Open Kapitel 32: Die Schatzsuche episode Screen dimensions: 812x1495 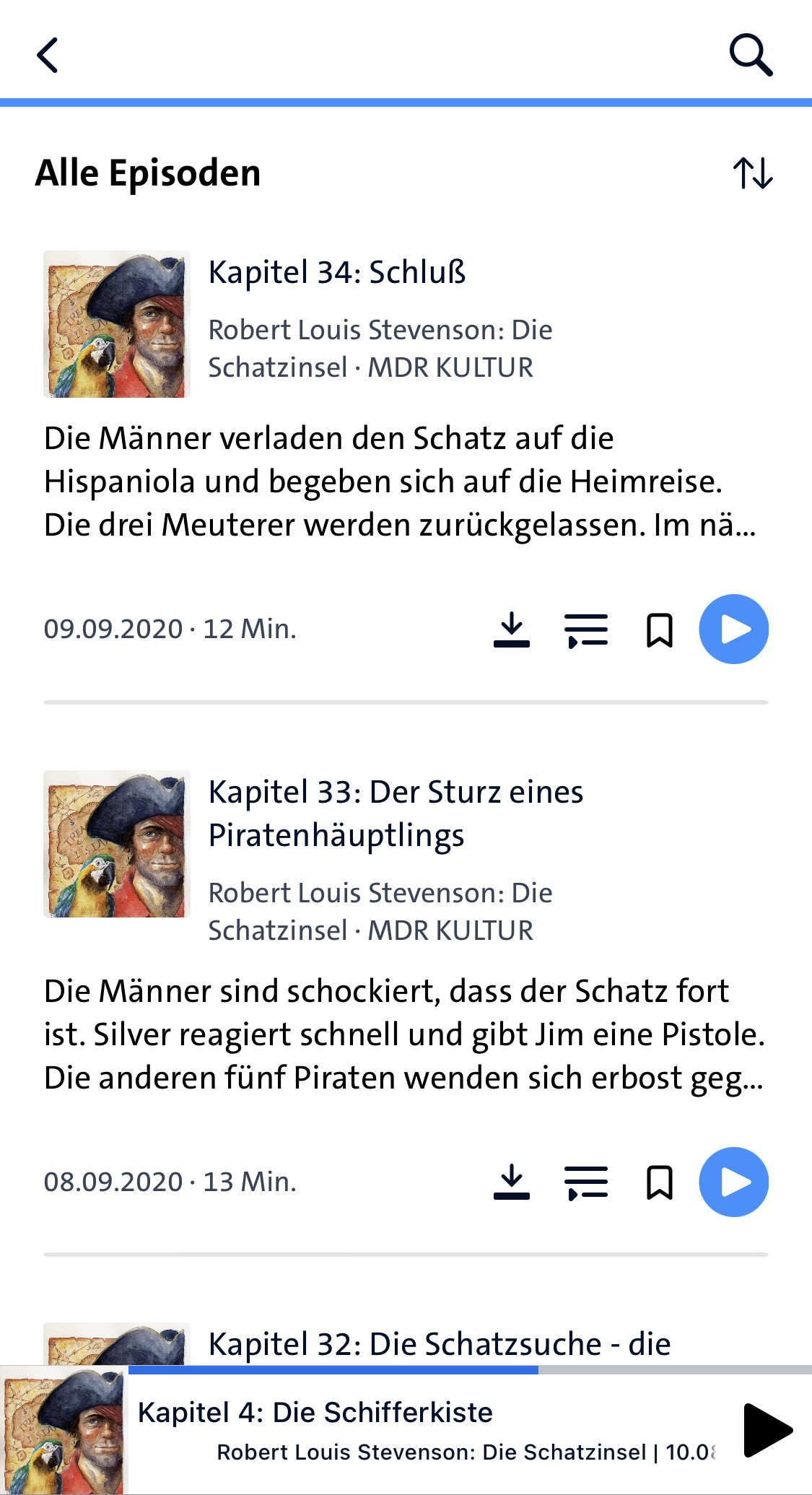pyautogui.click(x=440, y=1344)
